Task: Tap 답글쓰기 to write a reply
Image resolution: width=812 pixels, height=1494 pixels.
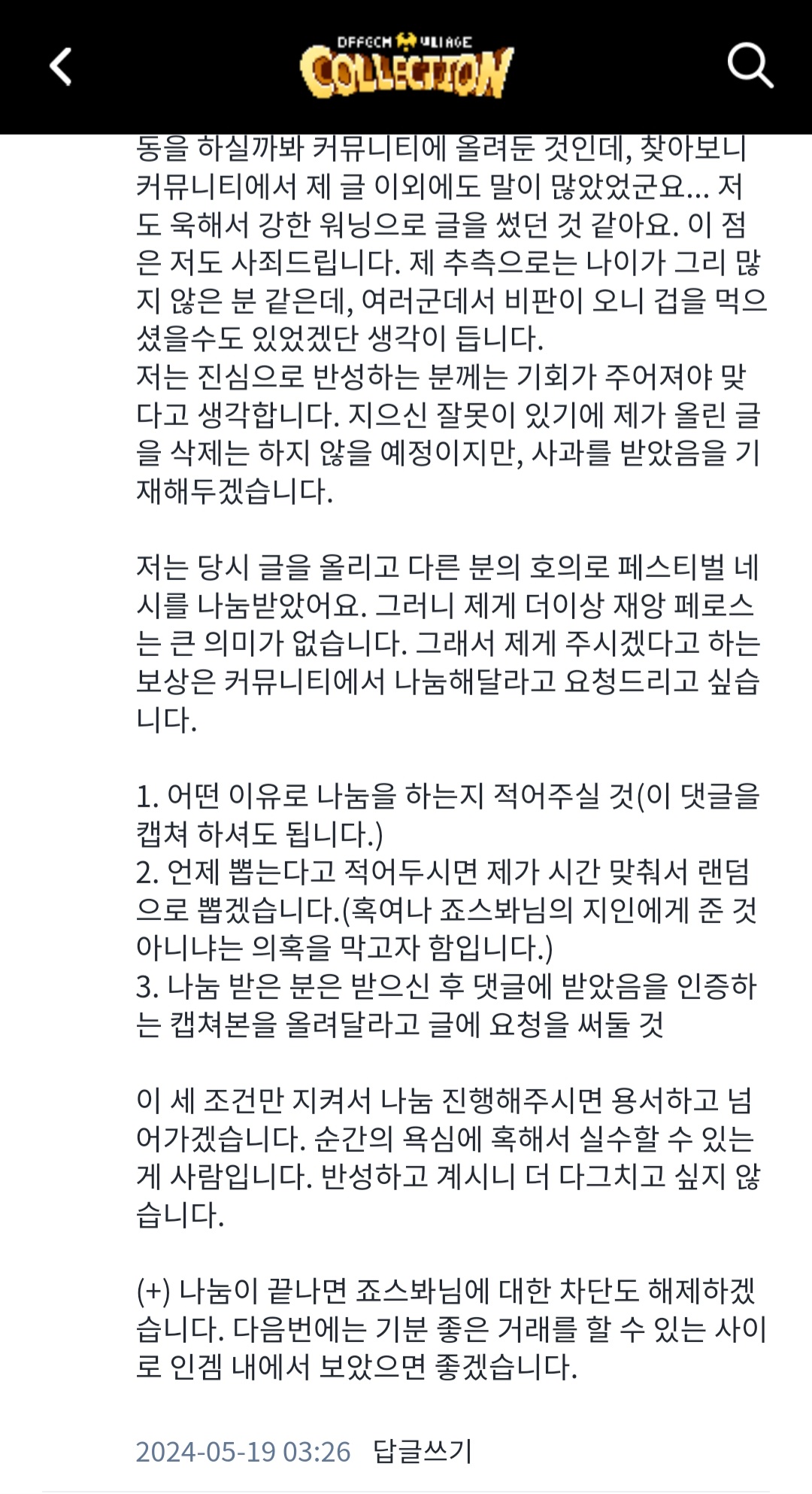Action: [423, 1451]
